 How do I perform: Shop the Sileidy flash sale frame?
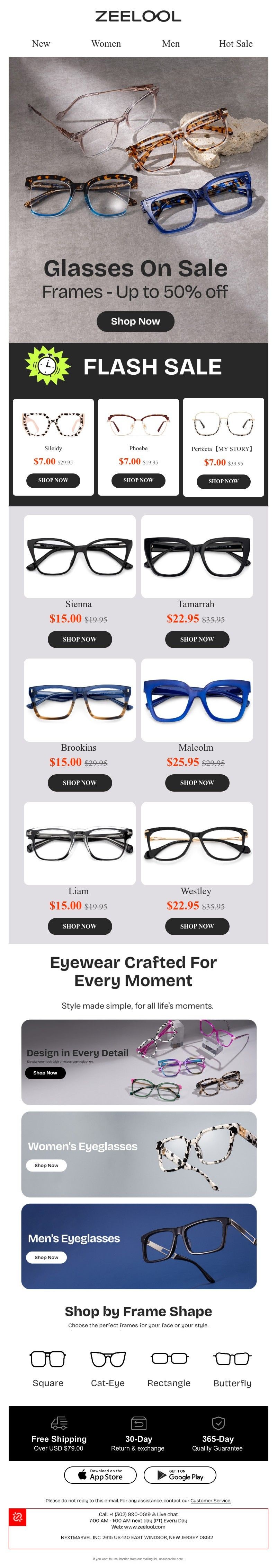tap(53, 480)
